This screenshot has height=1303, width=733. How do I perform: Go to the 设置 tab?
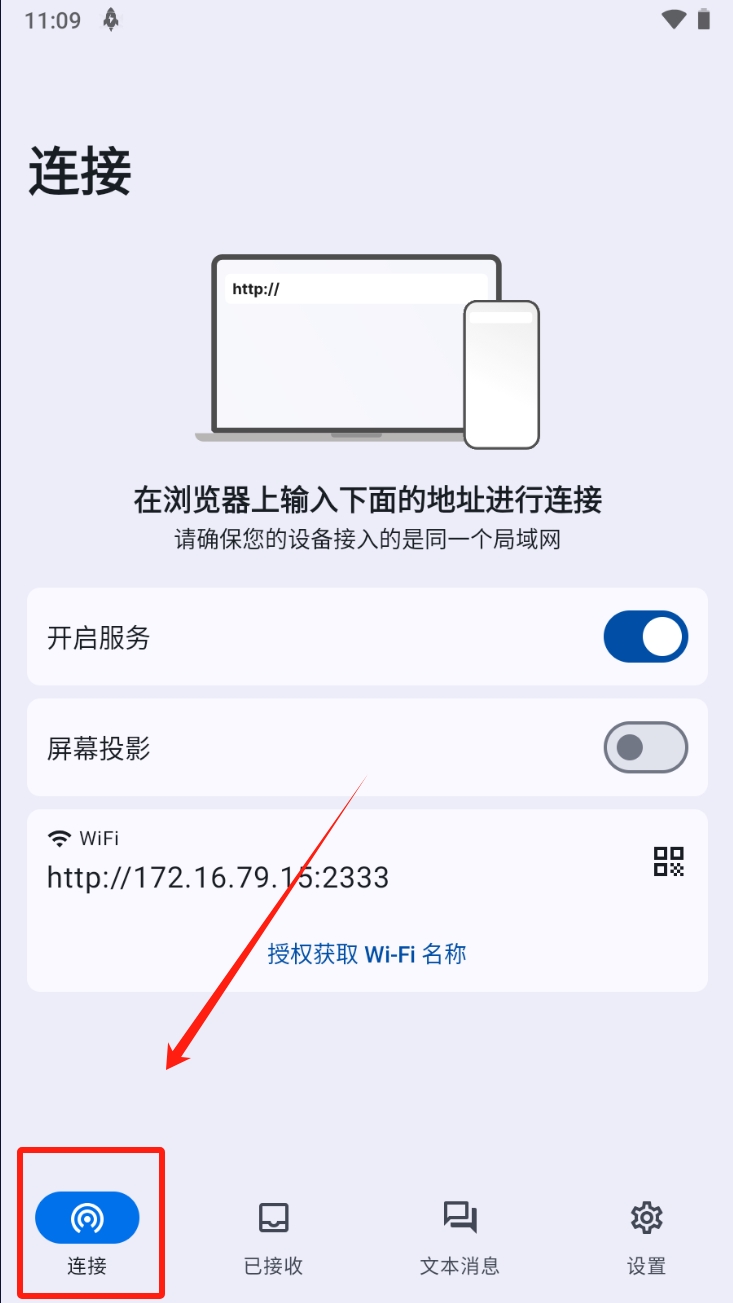[x=646, y=1234]
